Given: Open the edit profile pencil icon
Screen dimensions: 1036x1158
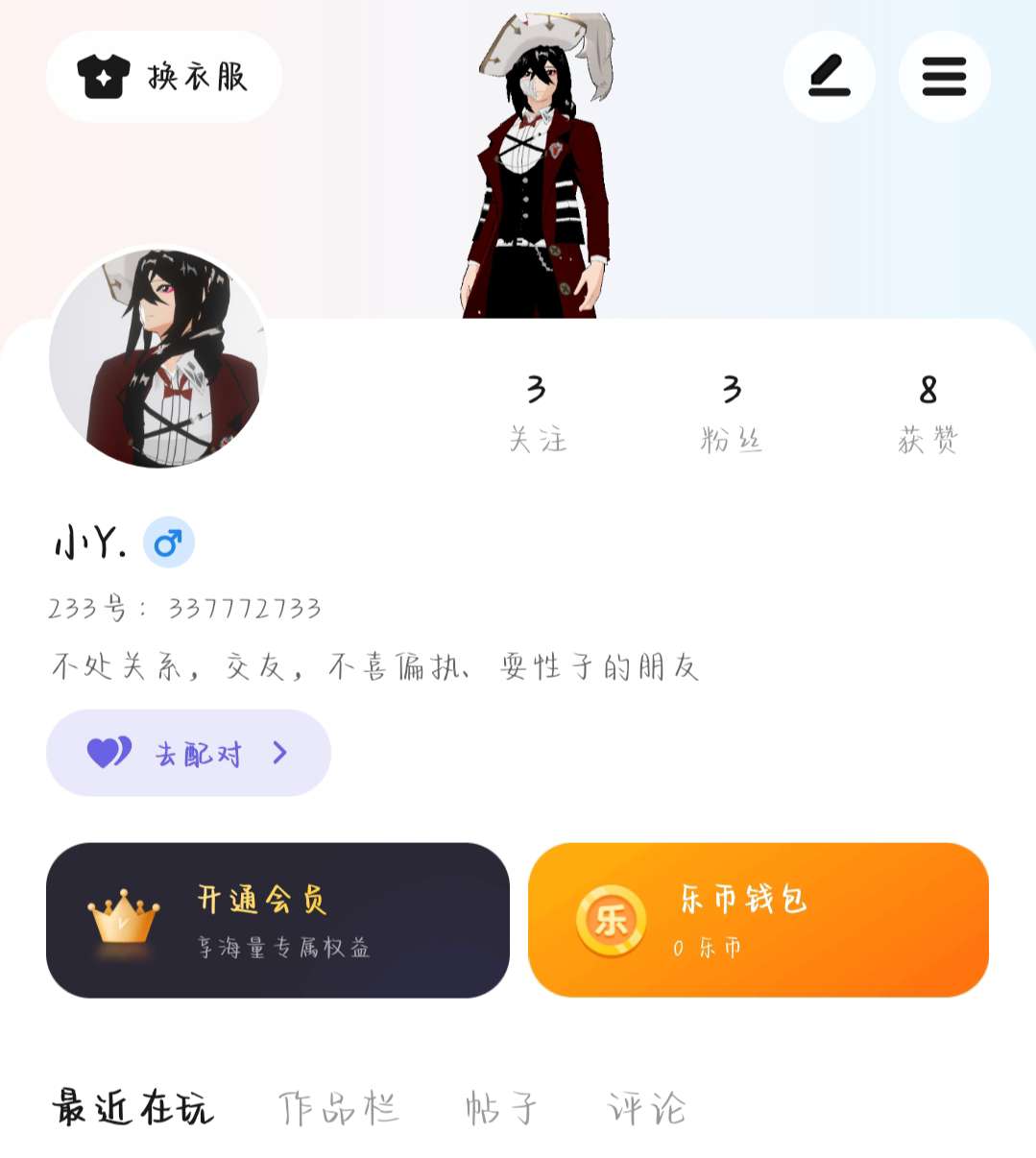Looking at the screenshot, I should (x=829, y=77).
